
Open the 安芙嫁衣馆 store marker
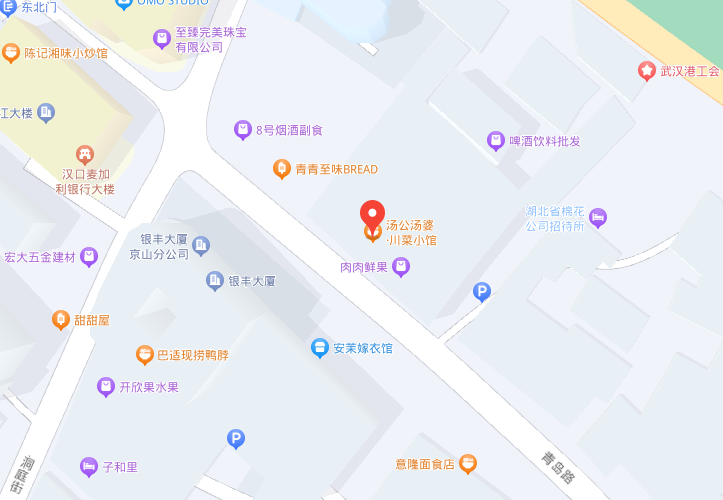tap(319, 348)
